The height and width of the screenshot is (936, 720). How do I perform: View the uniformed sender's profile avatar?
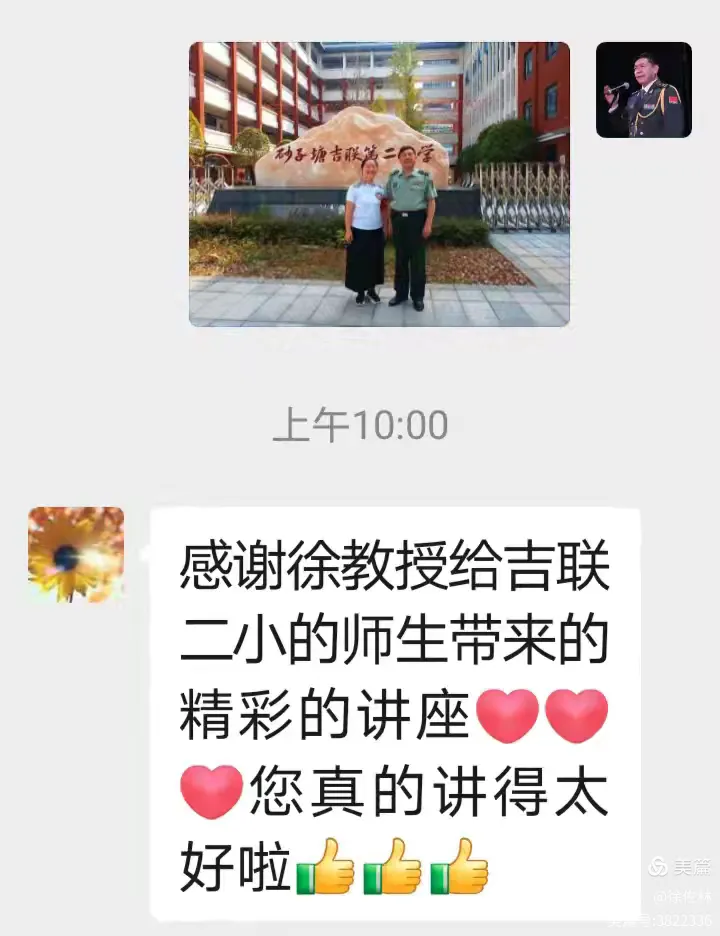pos(643,90)
